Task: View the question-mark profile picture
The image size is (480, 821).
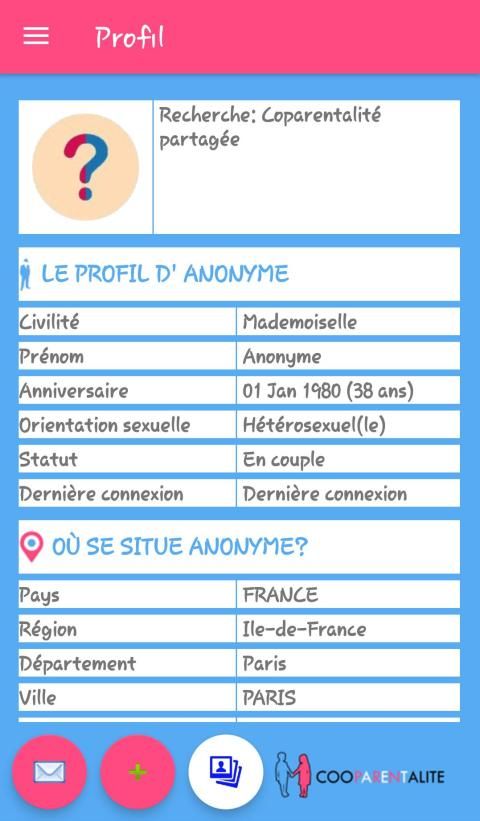Action: (x=86, y=167)
